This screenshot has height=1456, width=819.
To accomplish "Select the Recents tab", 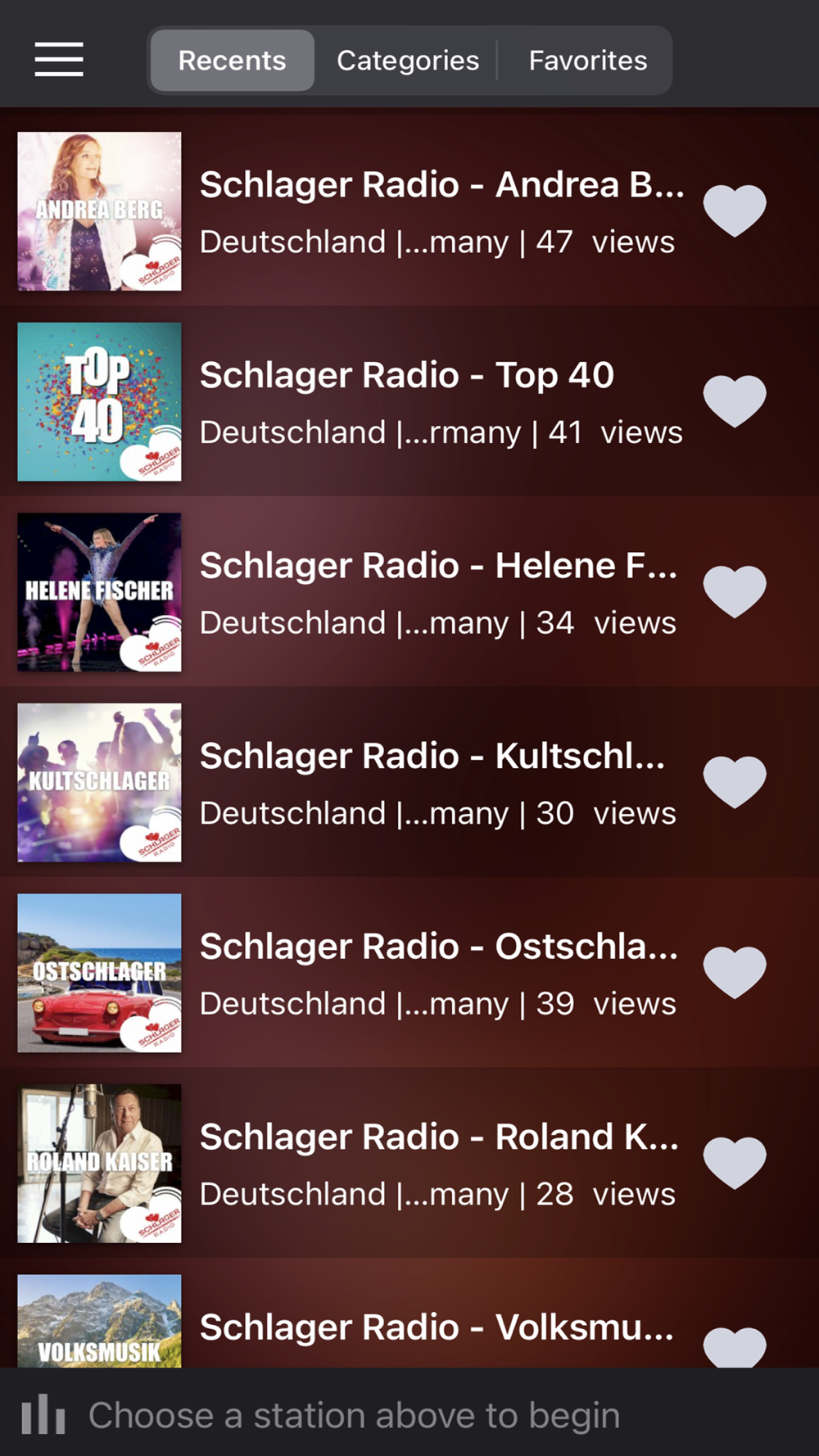I will [x=233, y=61].
